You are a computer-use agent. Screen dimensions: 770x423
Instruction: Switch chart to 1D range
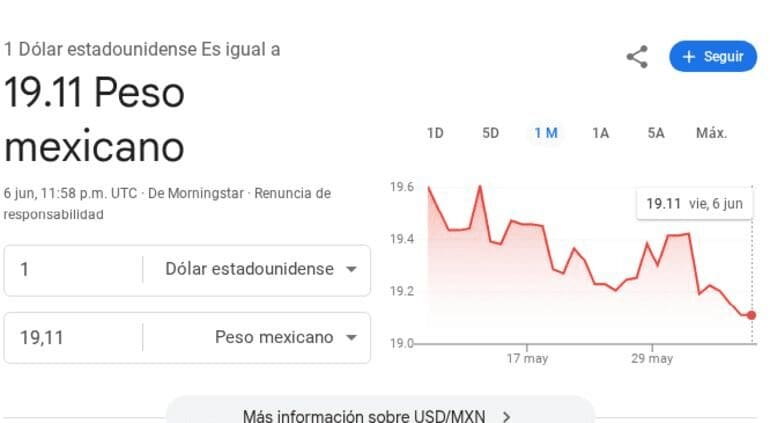[x=435, y=133]
